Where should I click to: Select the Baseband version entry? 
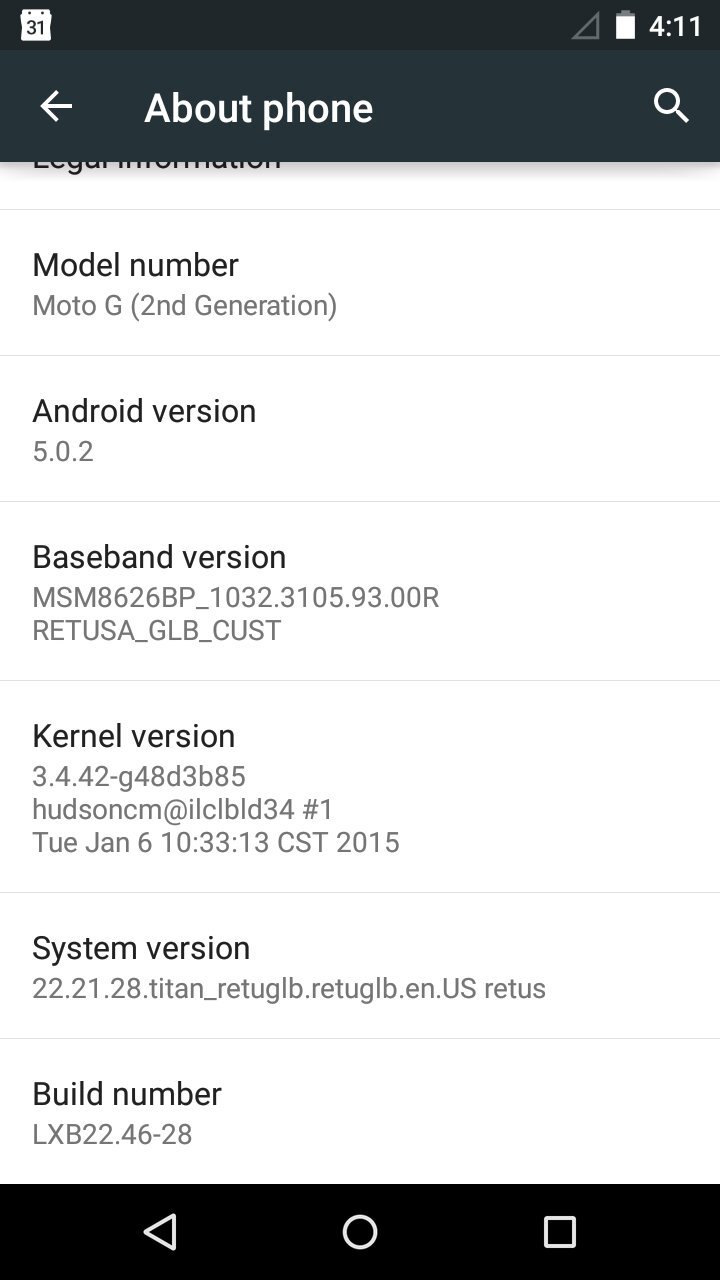tap(360, 591)
